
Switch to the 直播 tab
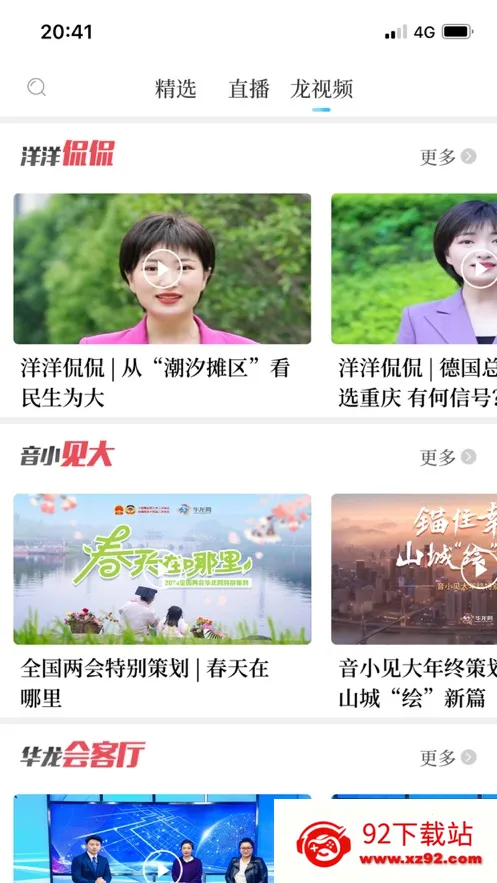(249, 89)
